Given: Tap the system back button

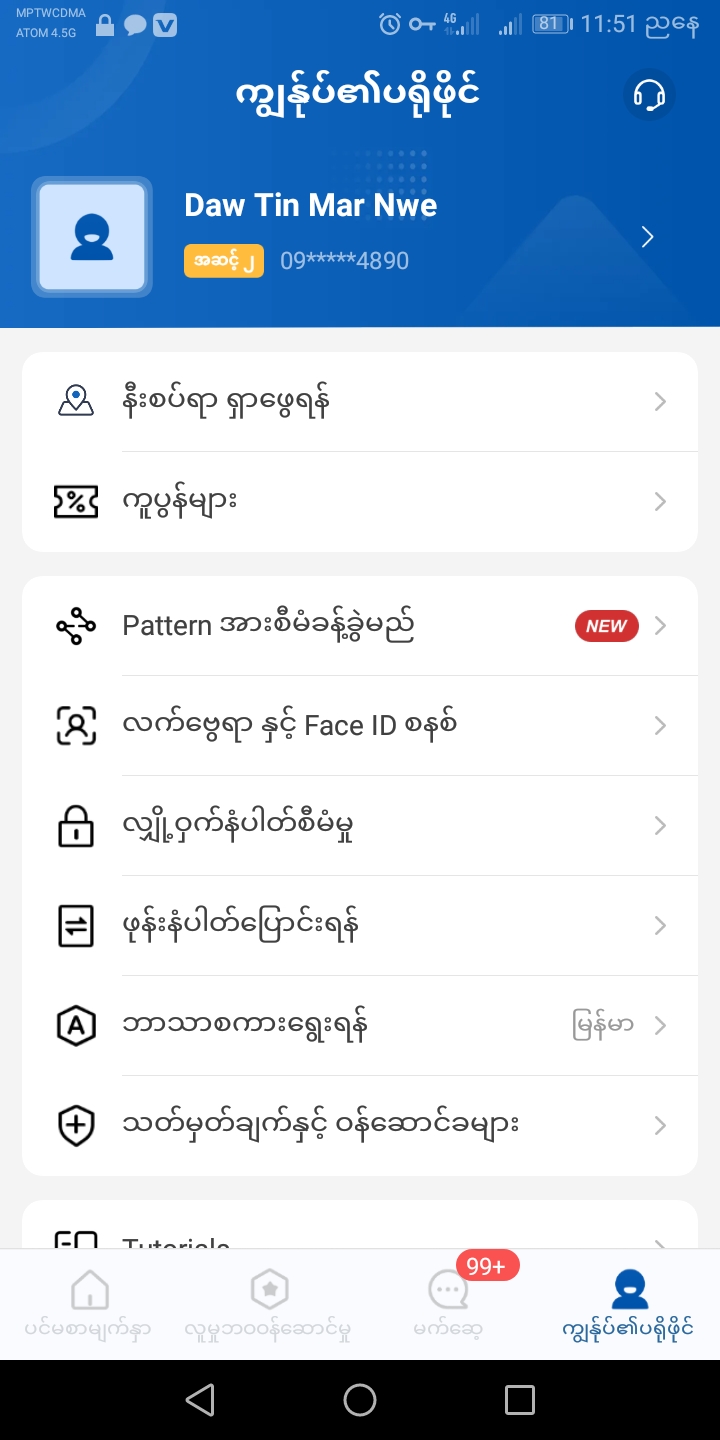Looking at the screenshot, I should pyautogui.click(x=200, y=1400).
